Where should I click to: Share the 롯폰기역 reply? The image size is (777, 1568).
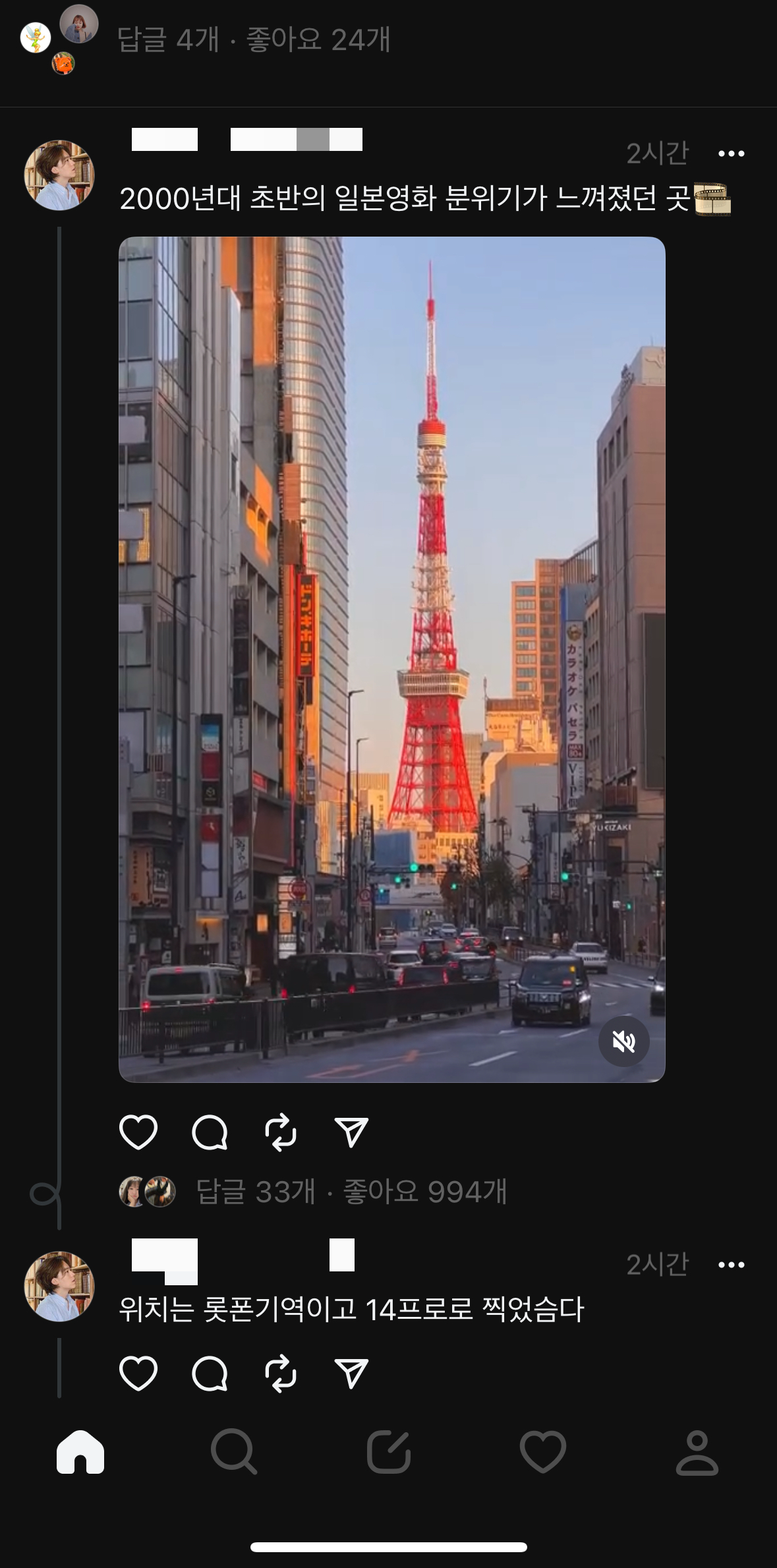pyautogui.click(x=351, y=1374)
